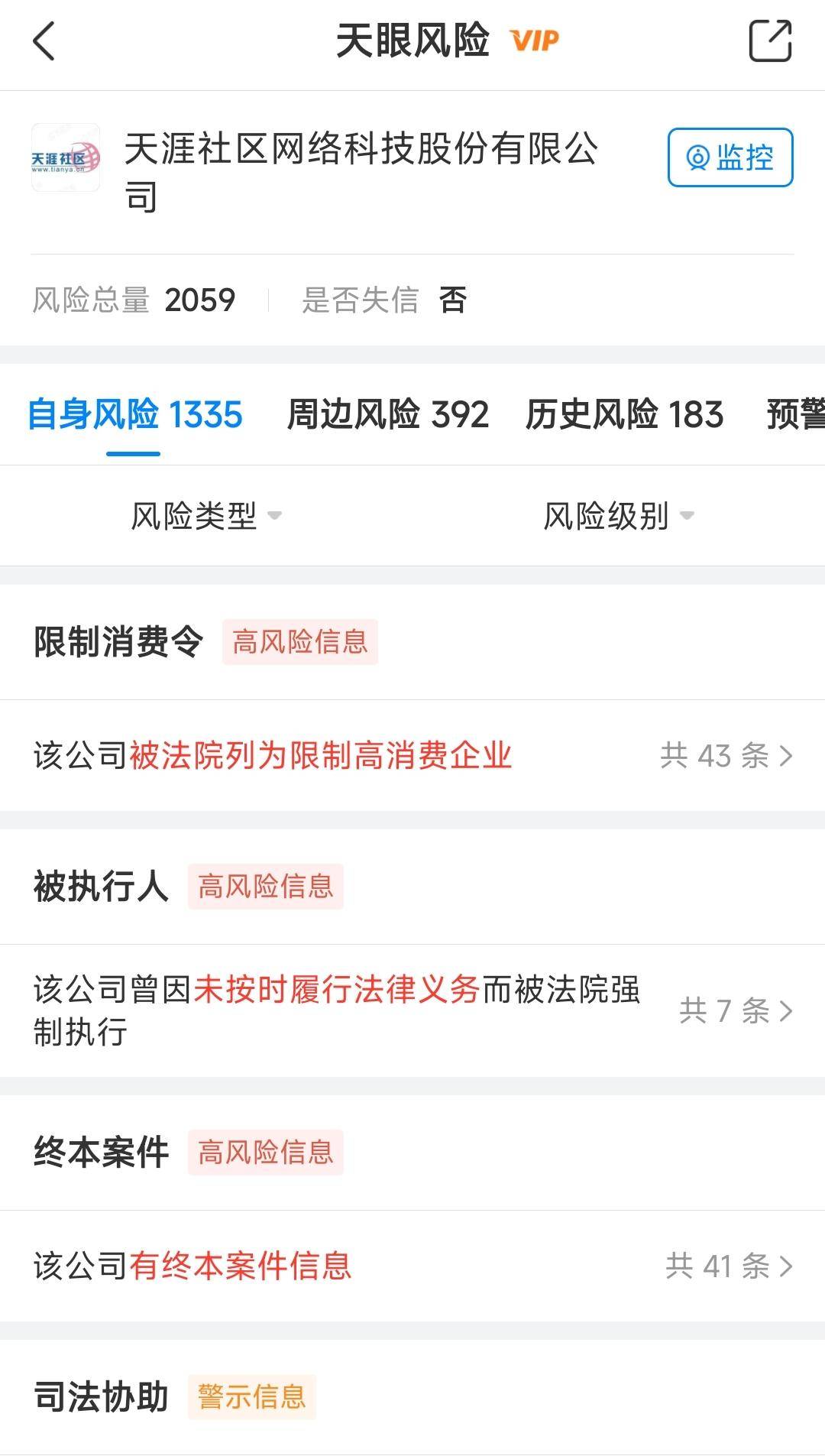Expand the 风险级别 filter dropdown

tap(619, 516)
